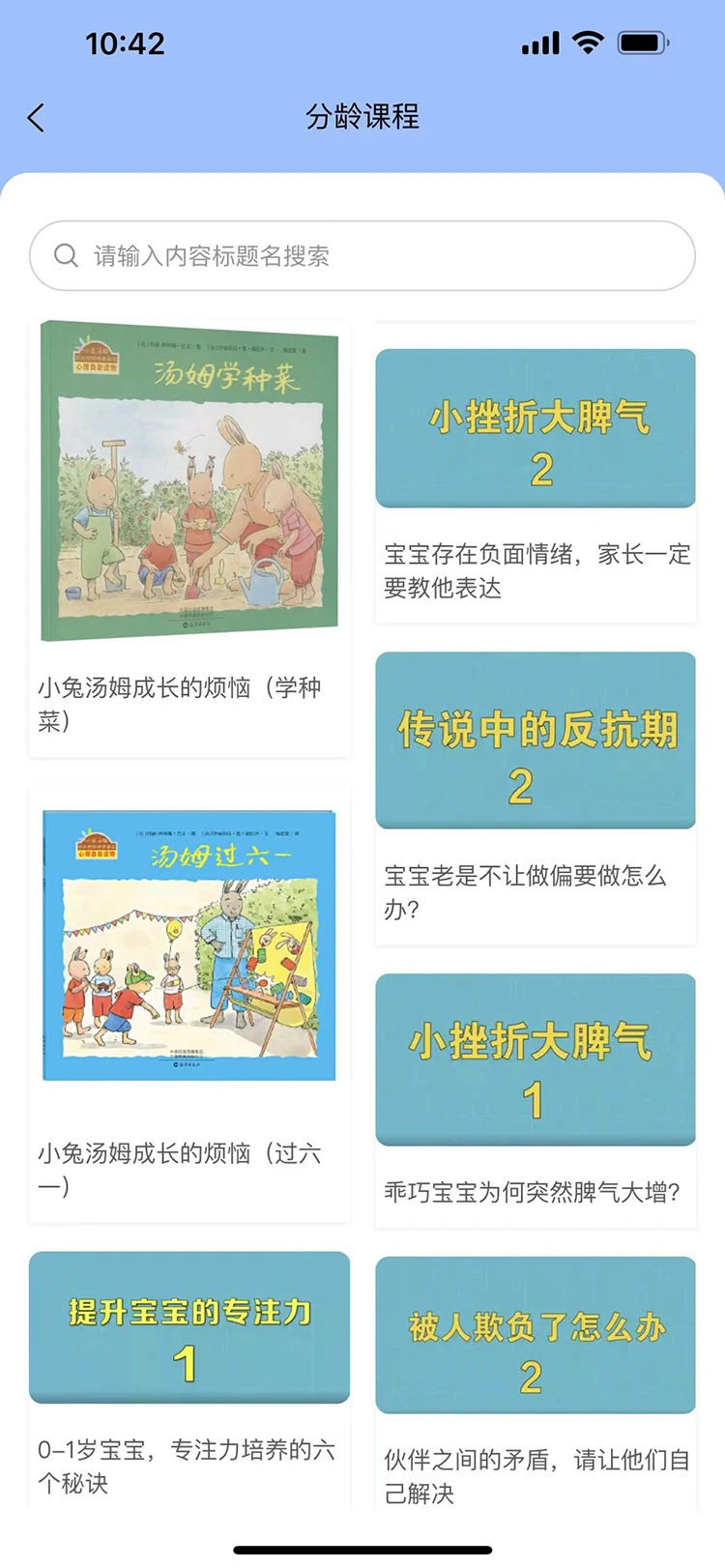The height and width of the screenshot is (1568, 725).
Task: Click 乖巧宝宝为何突然脾气大增? description
Action: [x=536, y=1193]
